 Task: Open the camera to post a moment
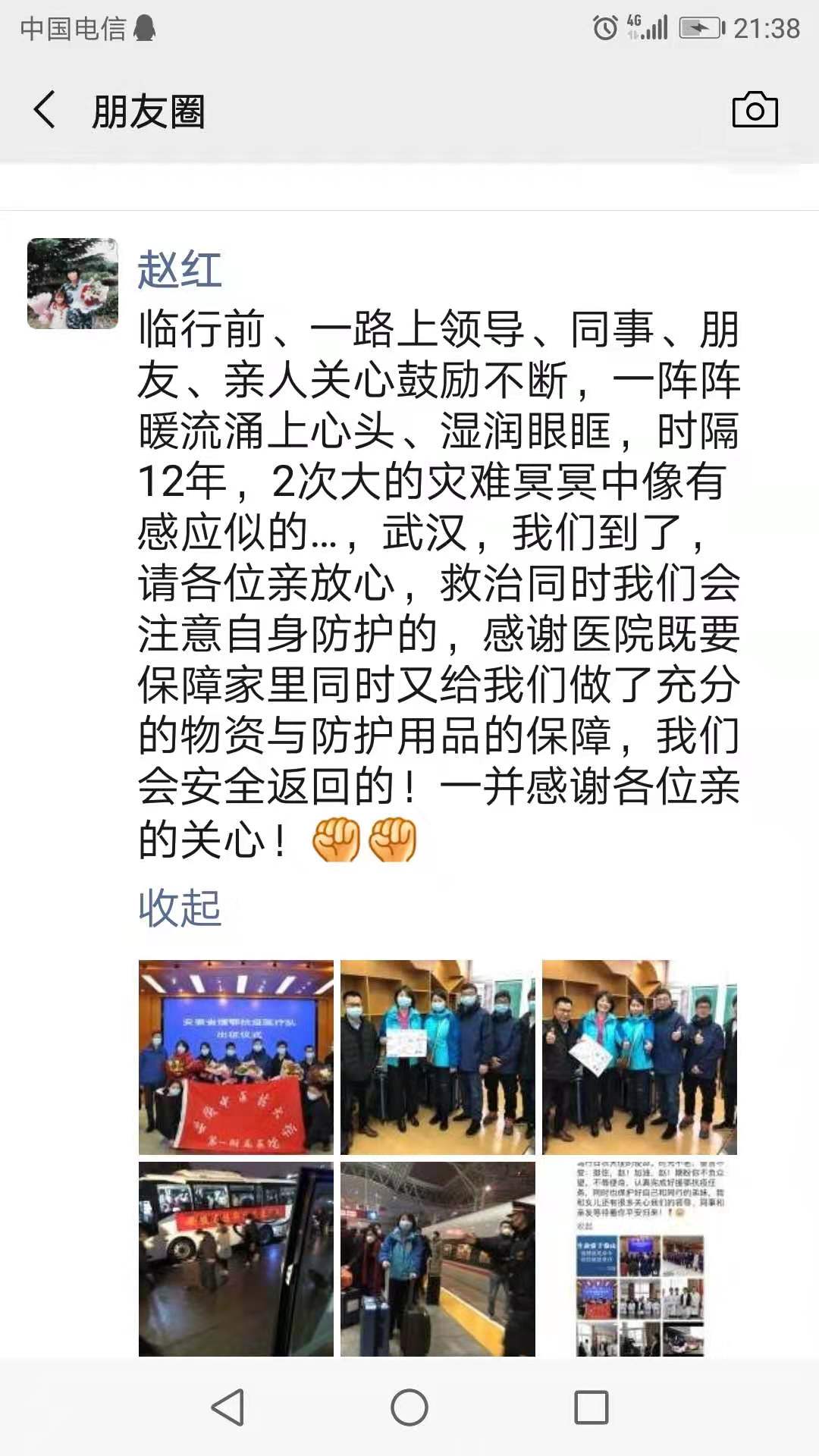pyautogui.click(x=755, y=110)
